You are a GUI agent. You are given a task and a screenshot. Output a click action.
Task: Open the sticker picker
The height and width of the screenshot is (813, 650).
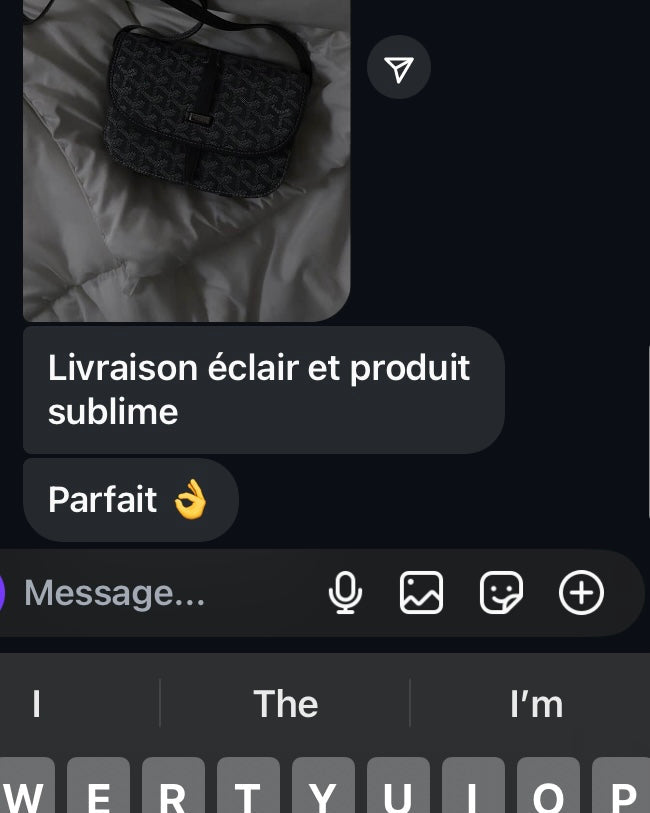[x=501, y=593]
